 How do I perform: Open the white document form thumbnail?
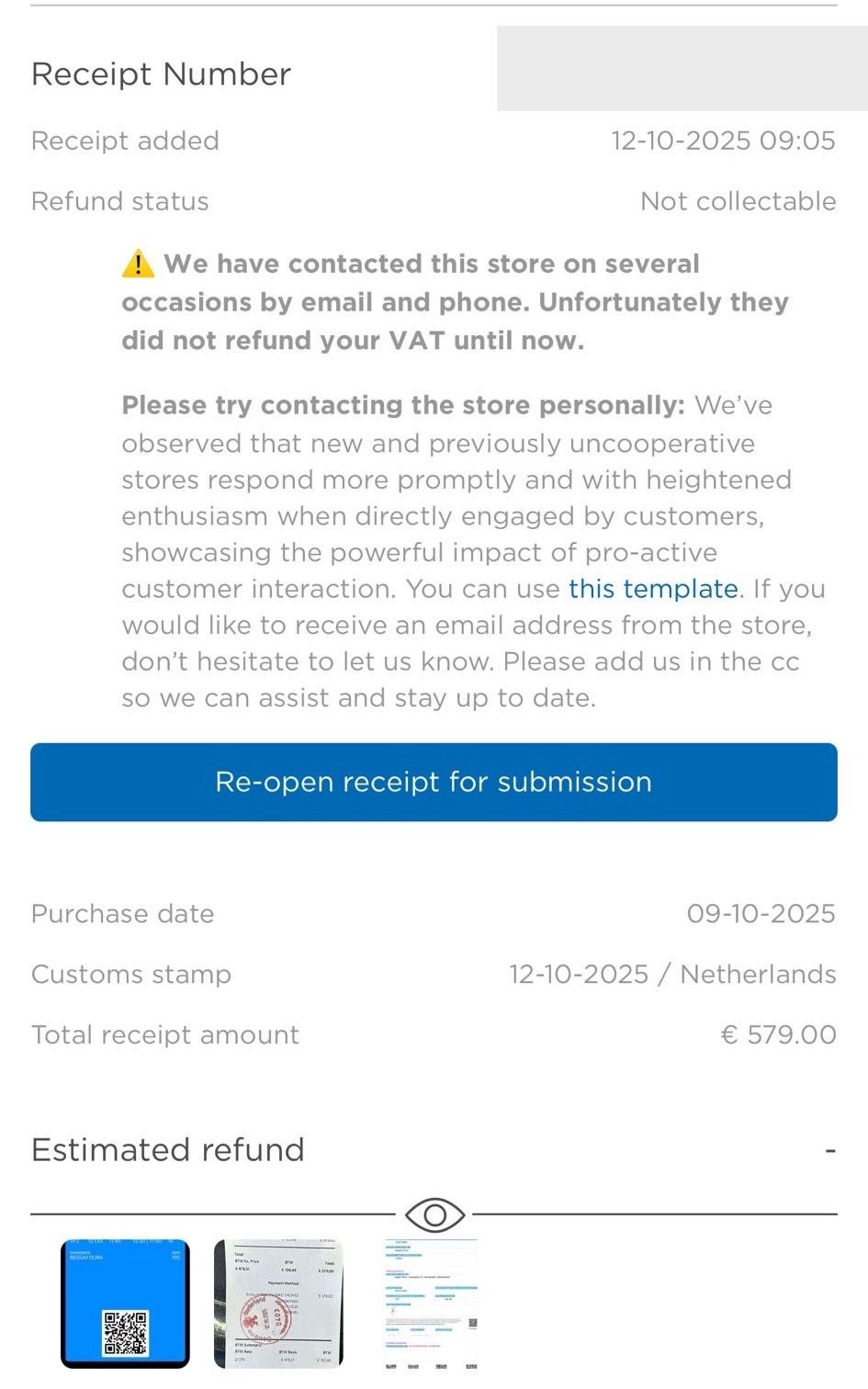432,1303
